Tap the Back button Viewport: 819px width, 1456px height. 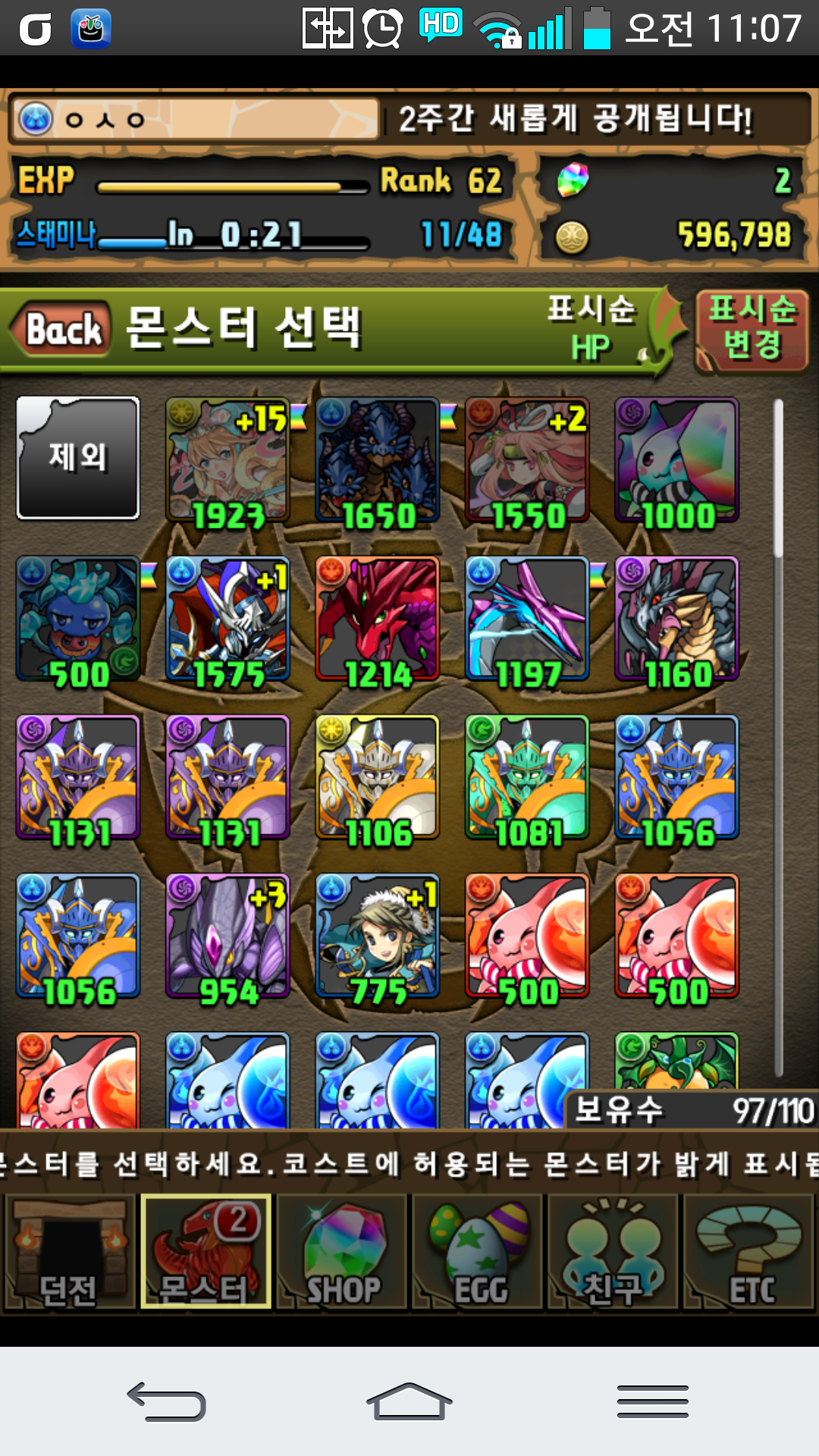point(64,329)
